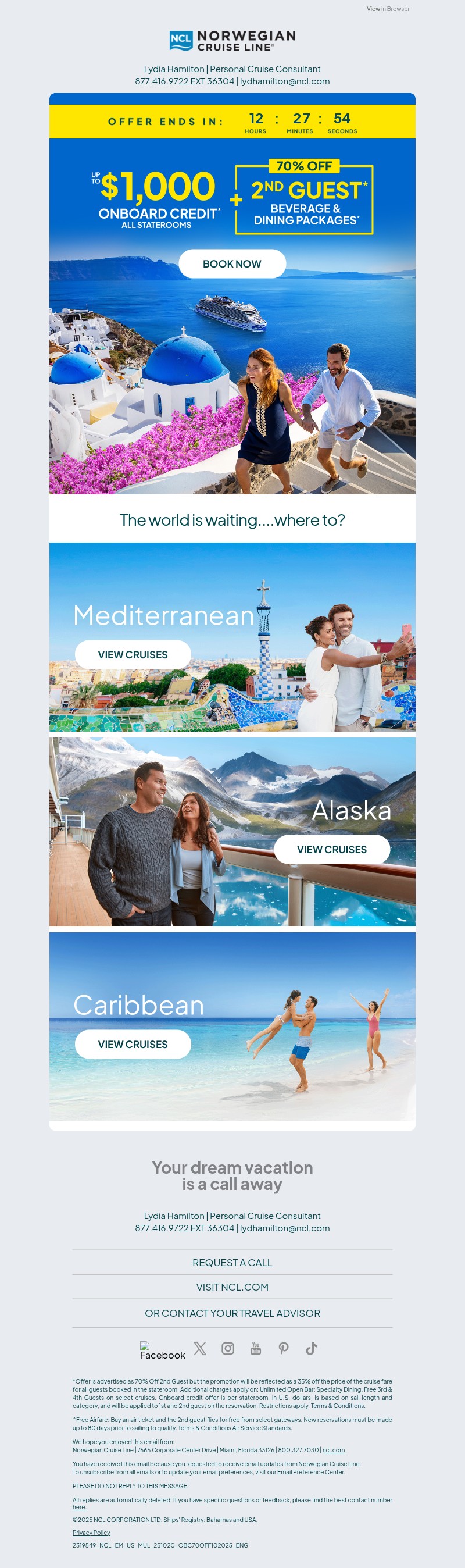
Task: Open the TikTok social icon
Action: [x=312, y=1348]
